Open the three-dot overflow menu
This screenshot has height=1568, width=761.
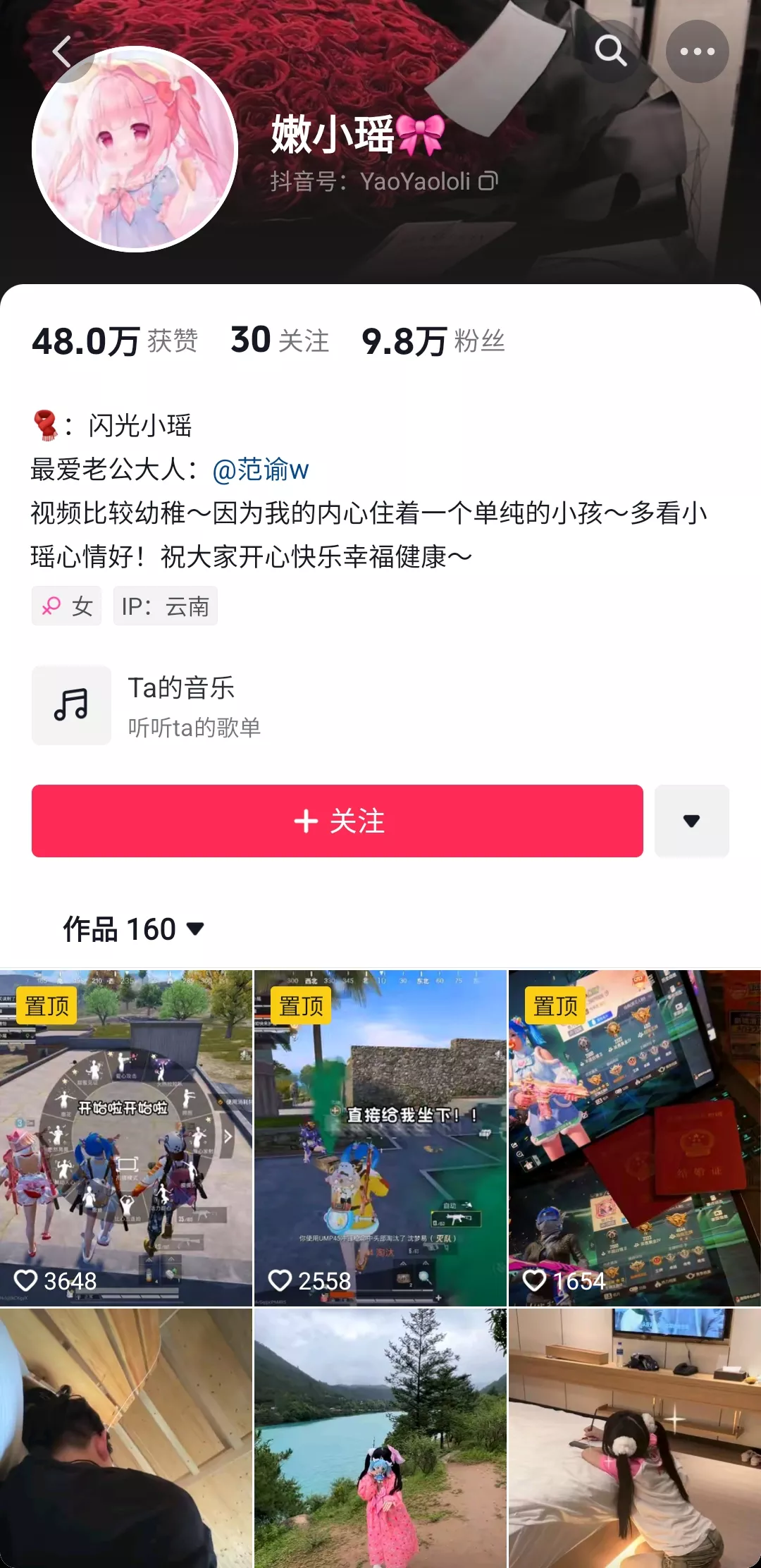(x=697, y=51)
